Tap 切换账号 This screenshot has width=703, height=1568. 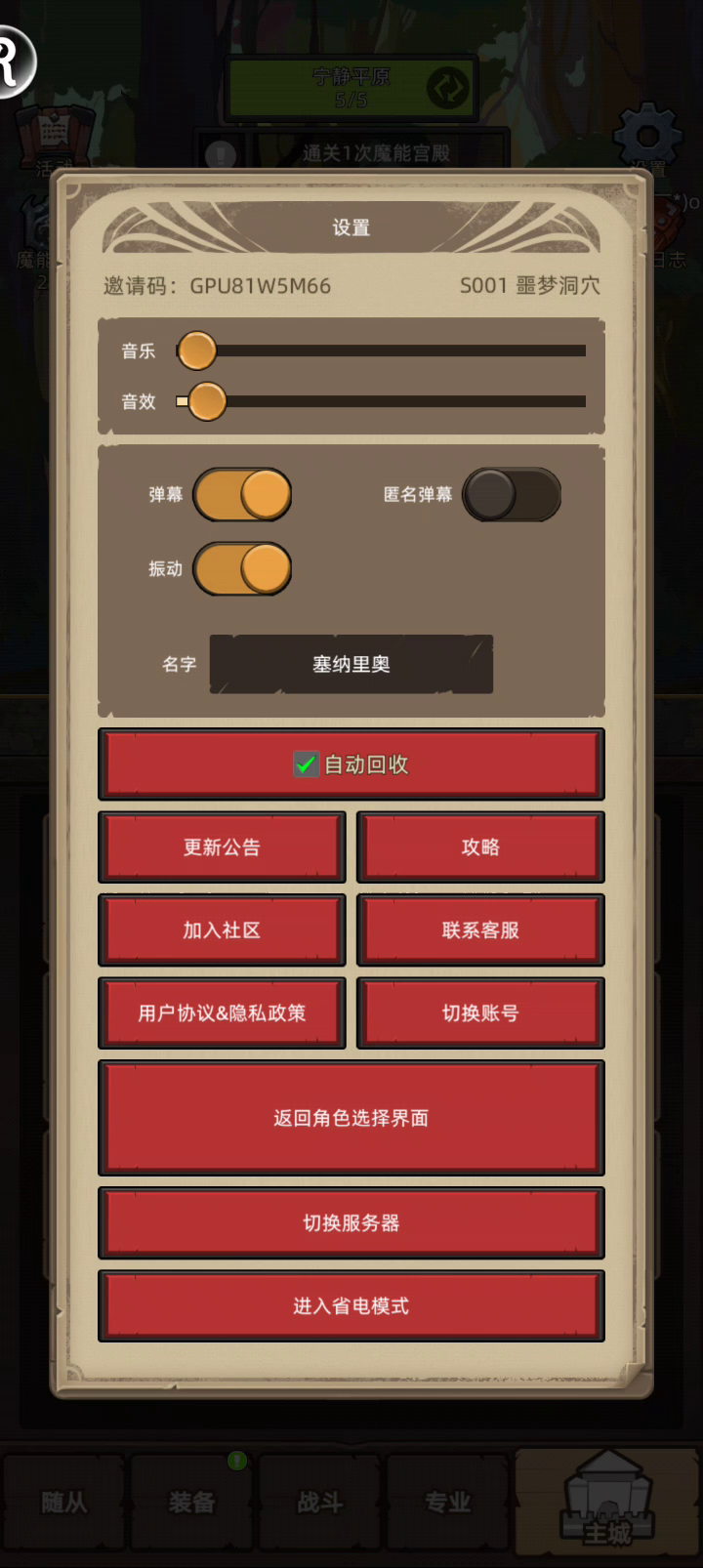480,1013
